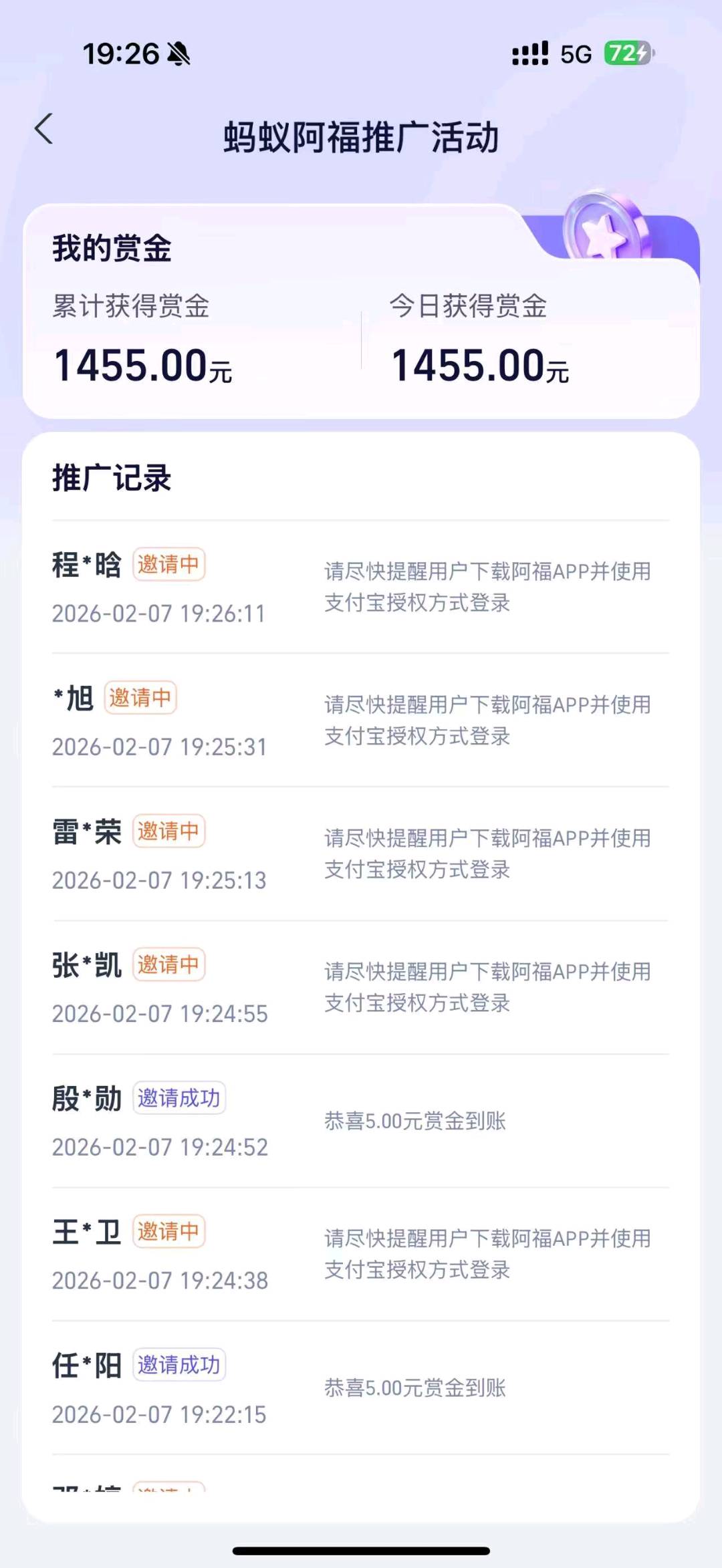
Task: Select the reminder text under *旭's record
Action: [x=488, y=720]
